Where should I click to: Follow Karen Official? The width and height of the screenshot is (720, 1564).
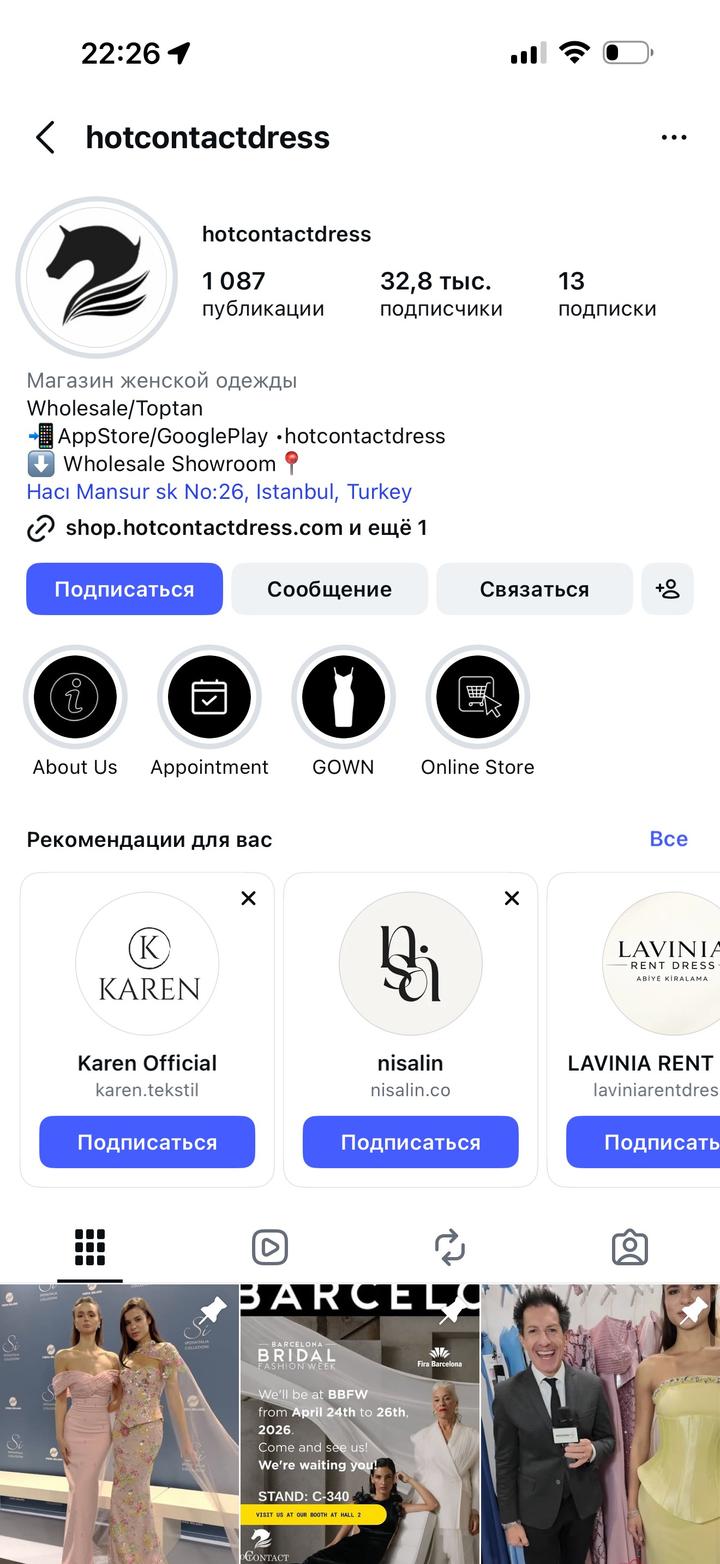tap(147, 1142)
